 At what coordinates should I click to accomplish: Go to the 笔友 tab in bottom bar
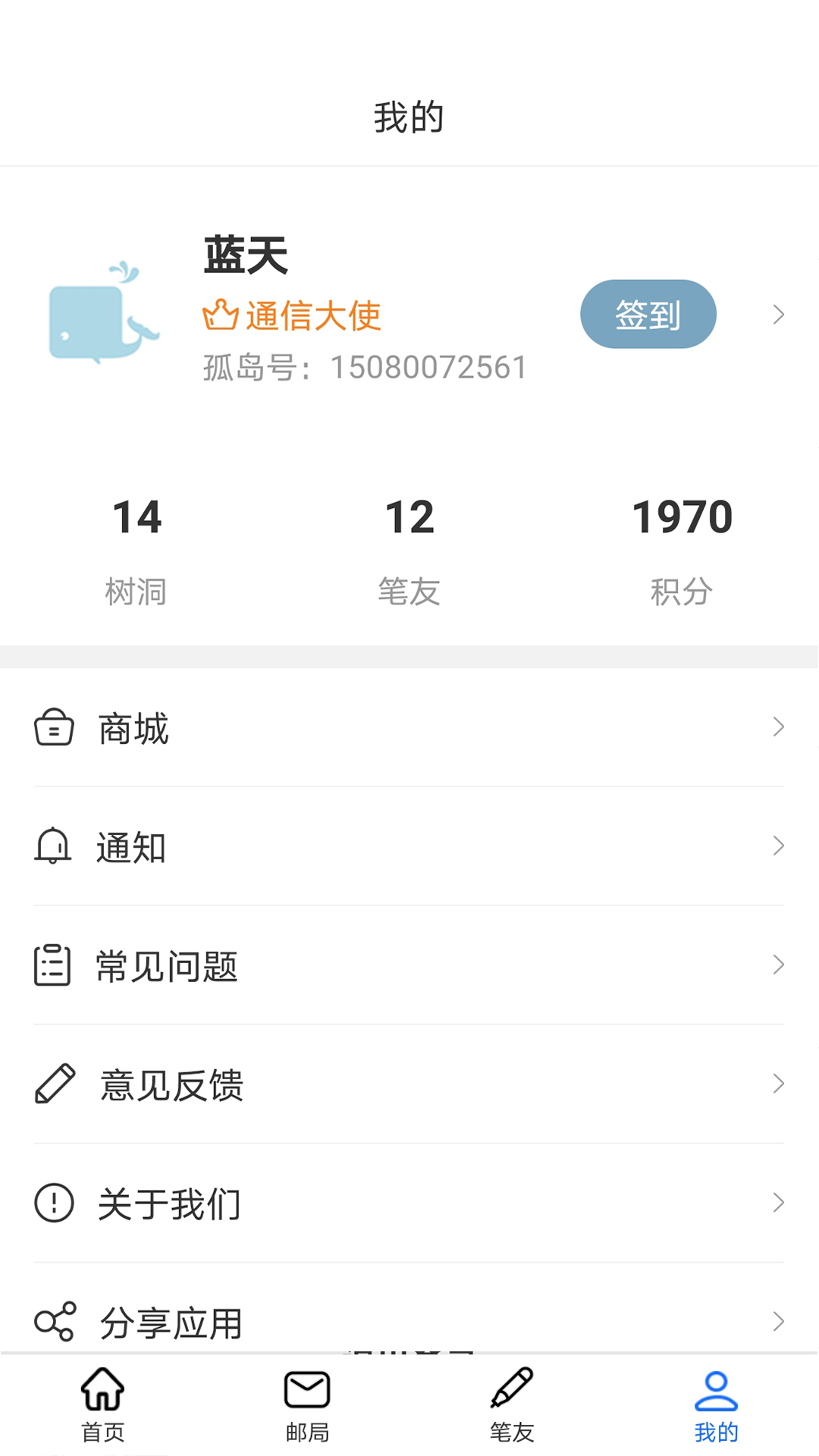click(x=512, y=1404)
